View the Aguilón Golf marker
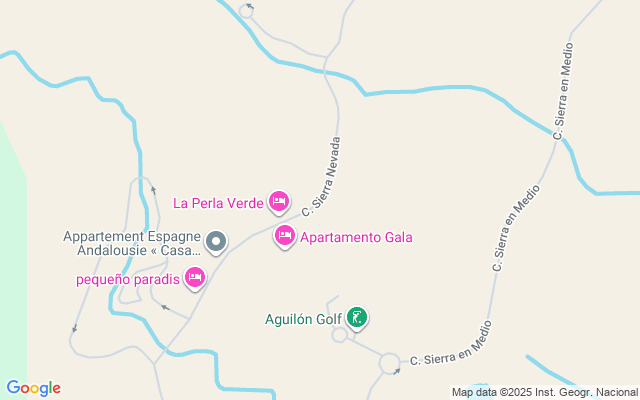This screenshot has height=400, width=640. pos(357,319)
